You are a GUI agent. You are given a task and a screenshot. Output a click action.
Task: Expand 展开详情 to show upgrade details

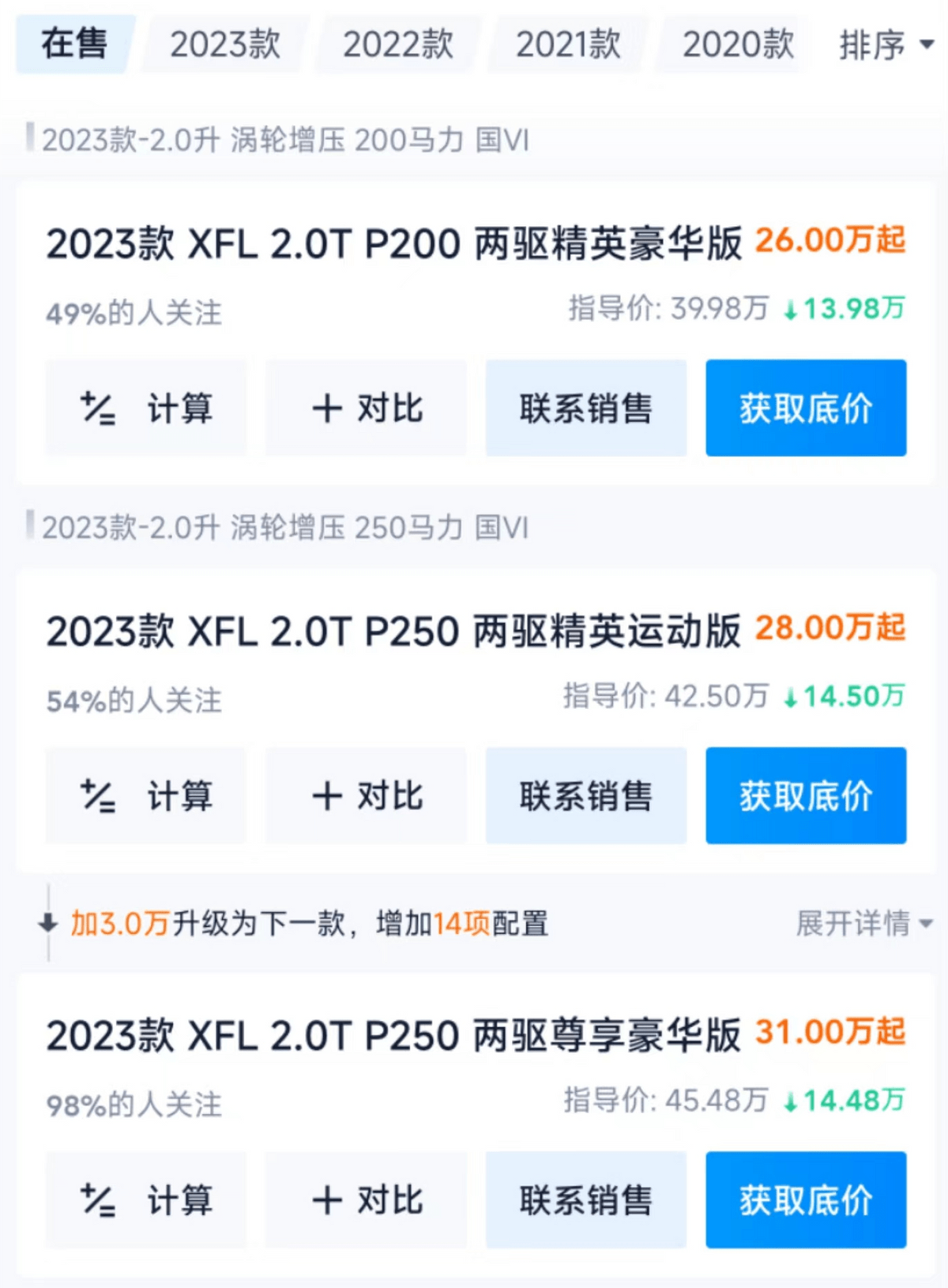[855, 922]
